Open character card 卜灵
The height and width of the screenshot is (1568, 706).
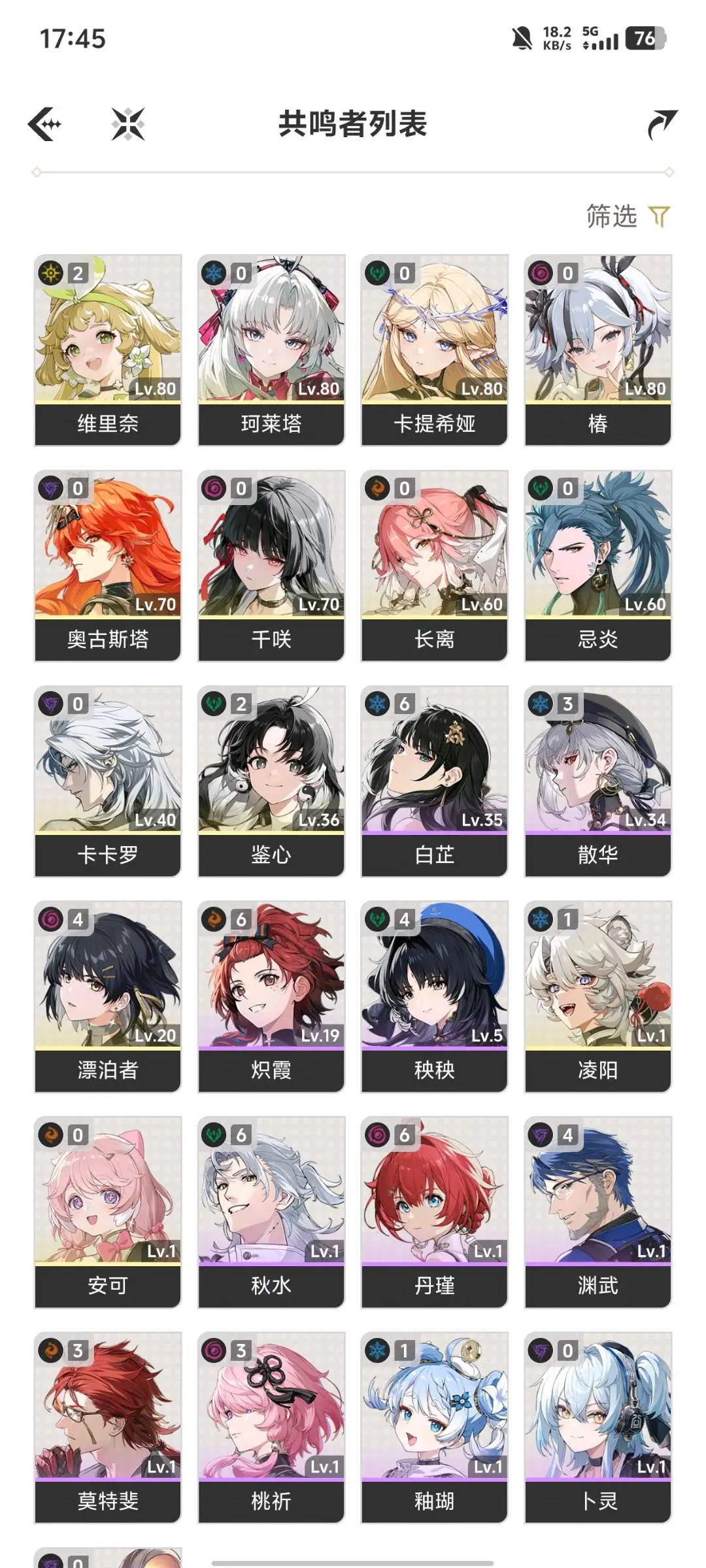[x=598, y=1428]
